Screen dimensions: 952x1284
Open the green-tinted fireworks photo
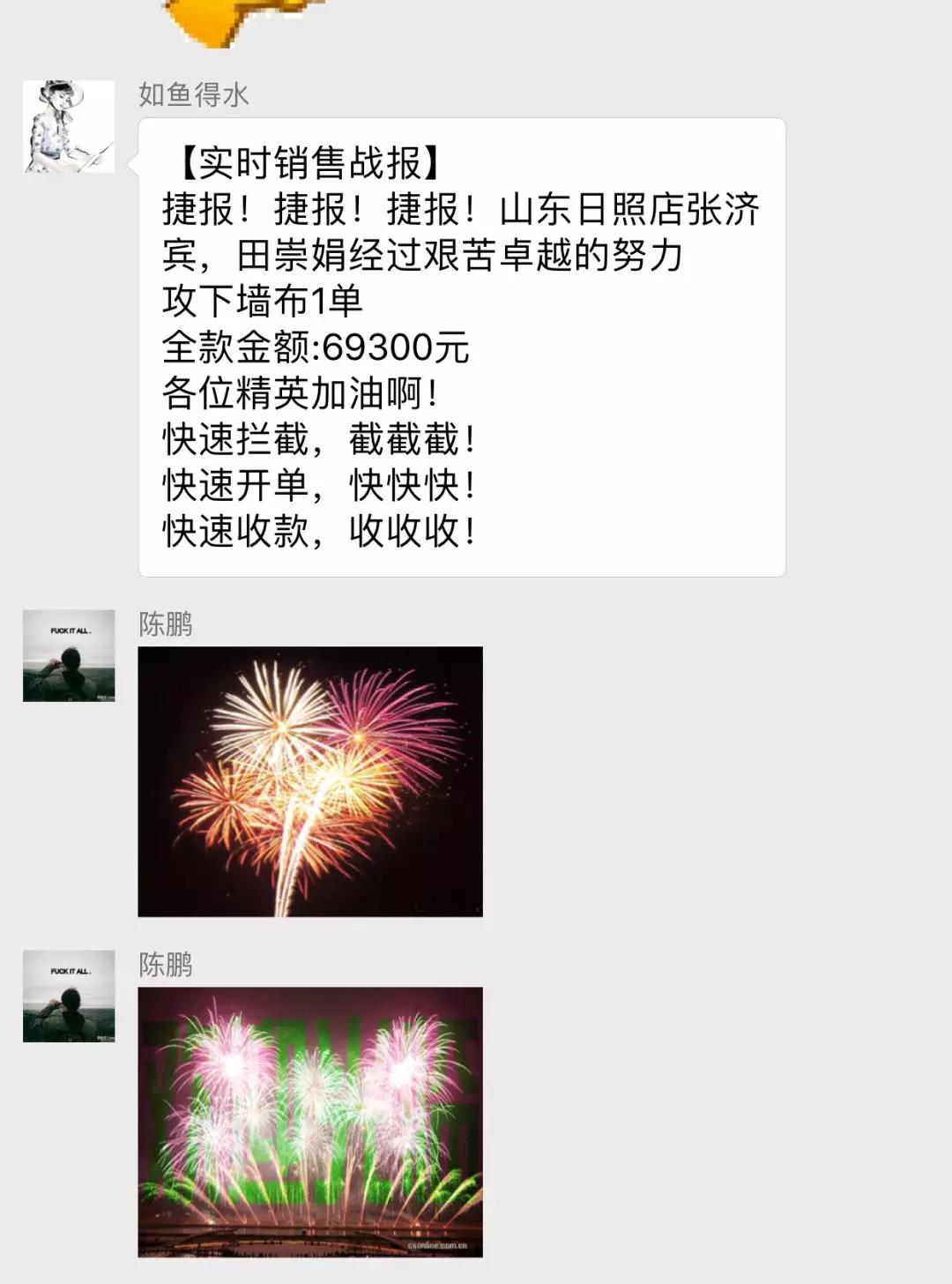pos(310,1122)
